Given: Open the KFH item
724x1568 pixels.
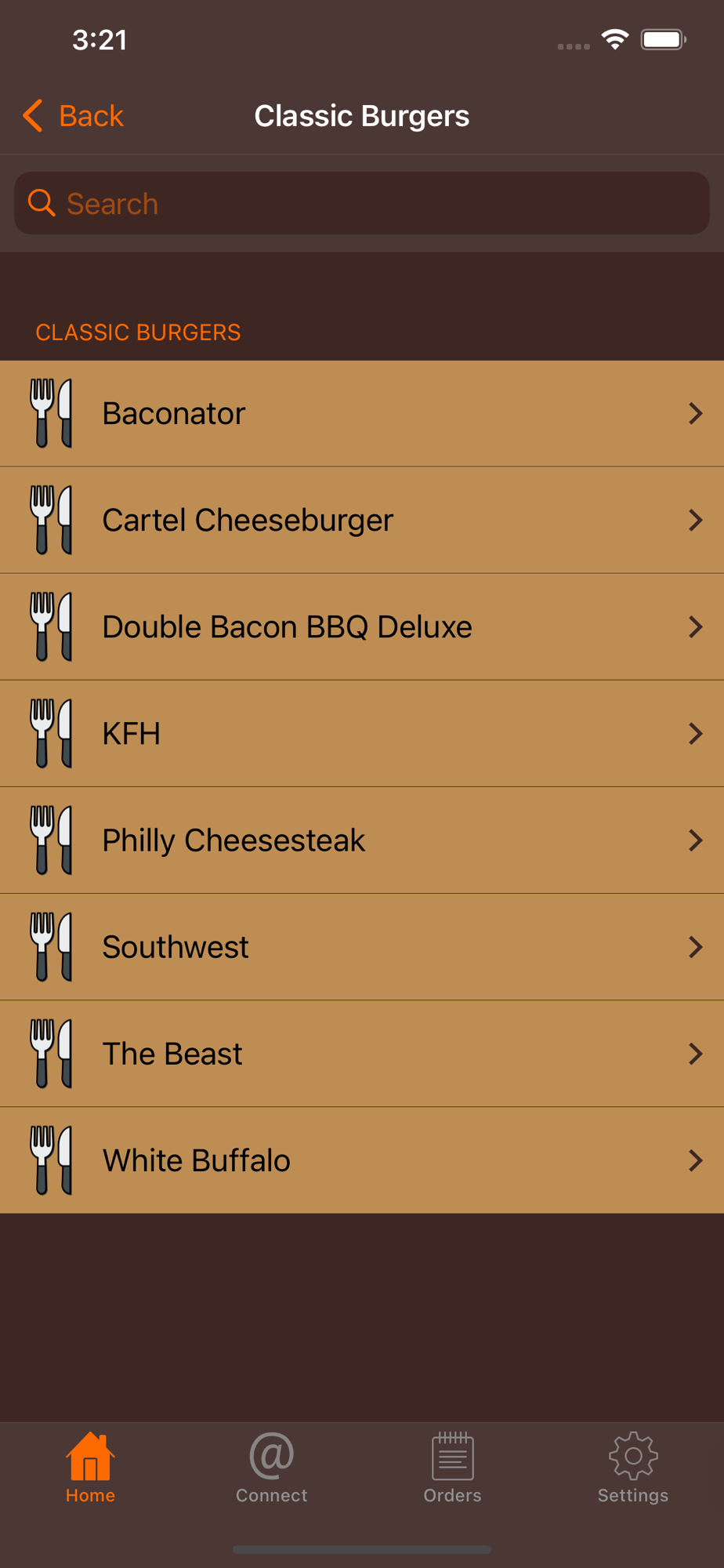Looking at the screenshot, I should coord(362,733).
